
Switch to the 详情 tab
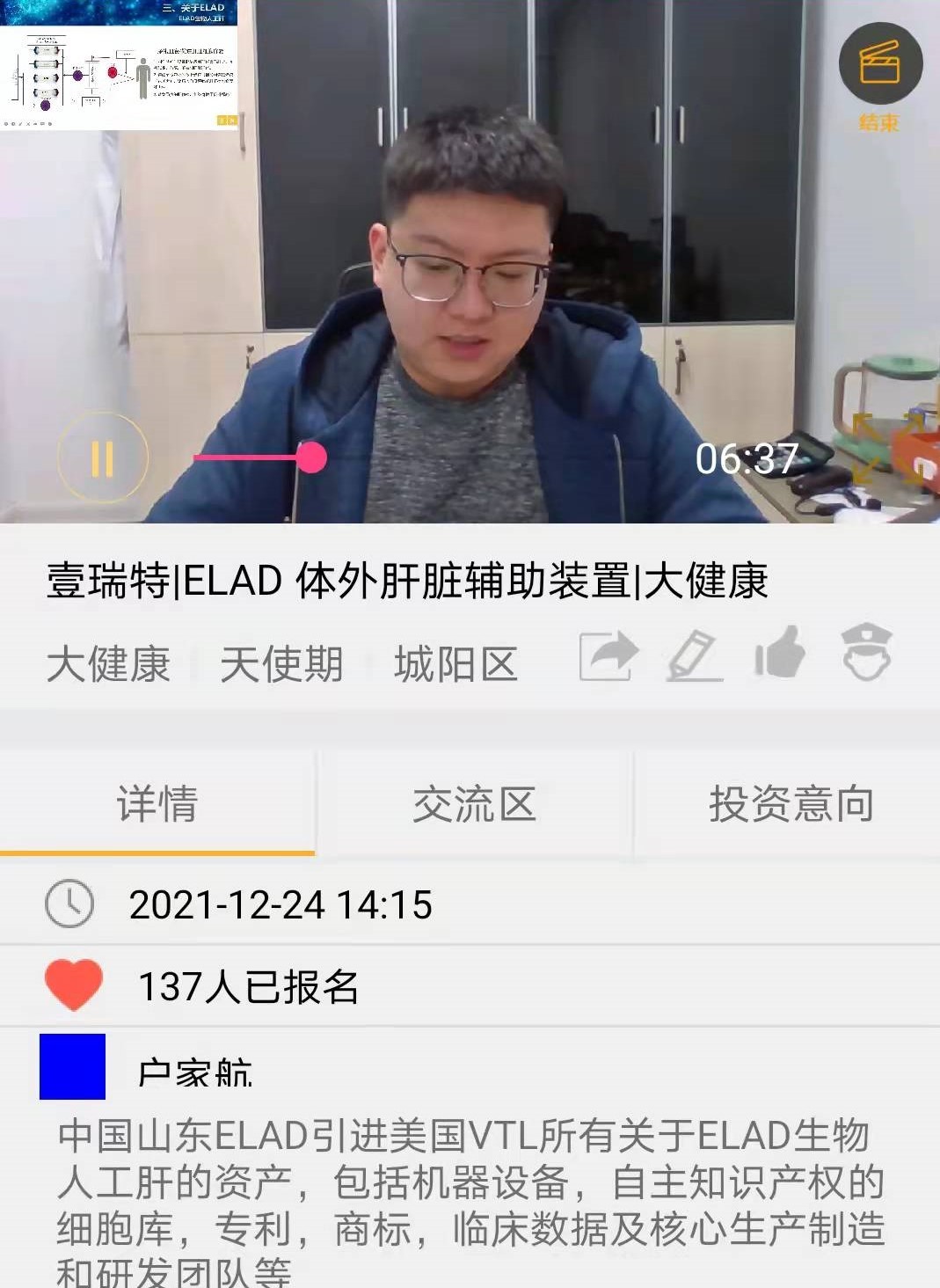tap(157, 804)
